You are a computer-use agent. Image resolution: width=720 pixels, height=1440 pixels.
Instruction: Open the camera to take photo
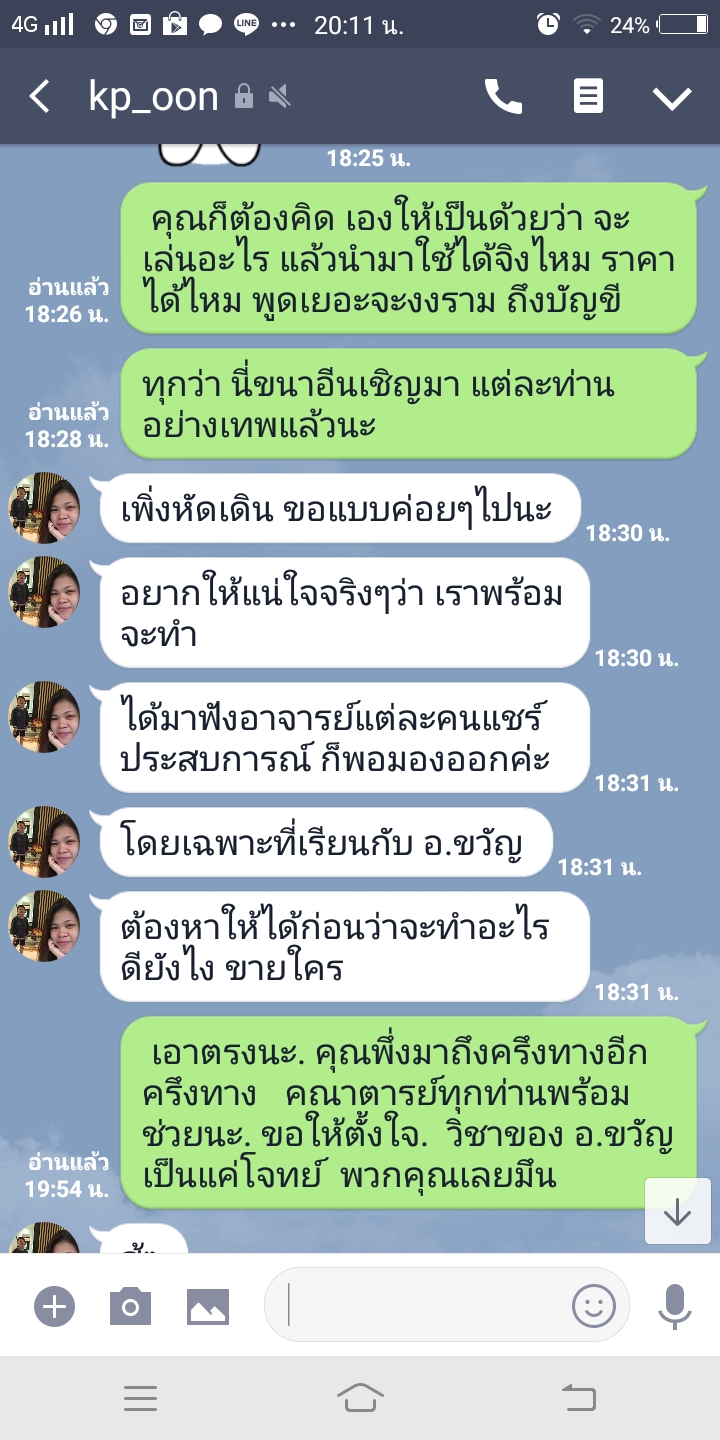pyautogui.click(x=130, y=1306)
